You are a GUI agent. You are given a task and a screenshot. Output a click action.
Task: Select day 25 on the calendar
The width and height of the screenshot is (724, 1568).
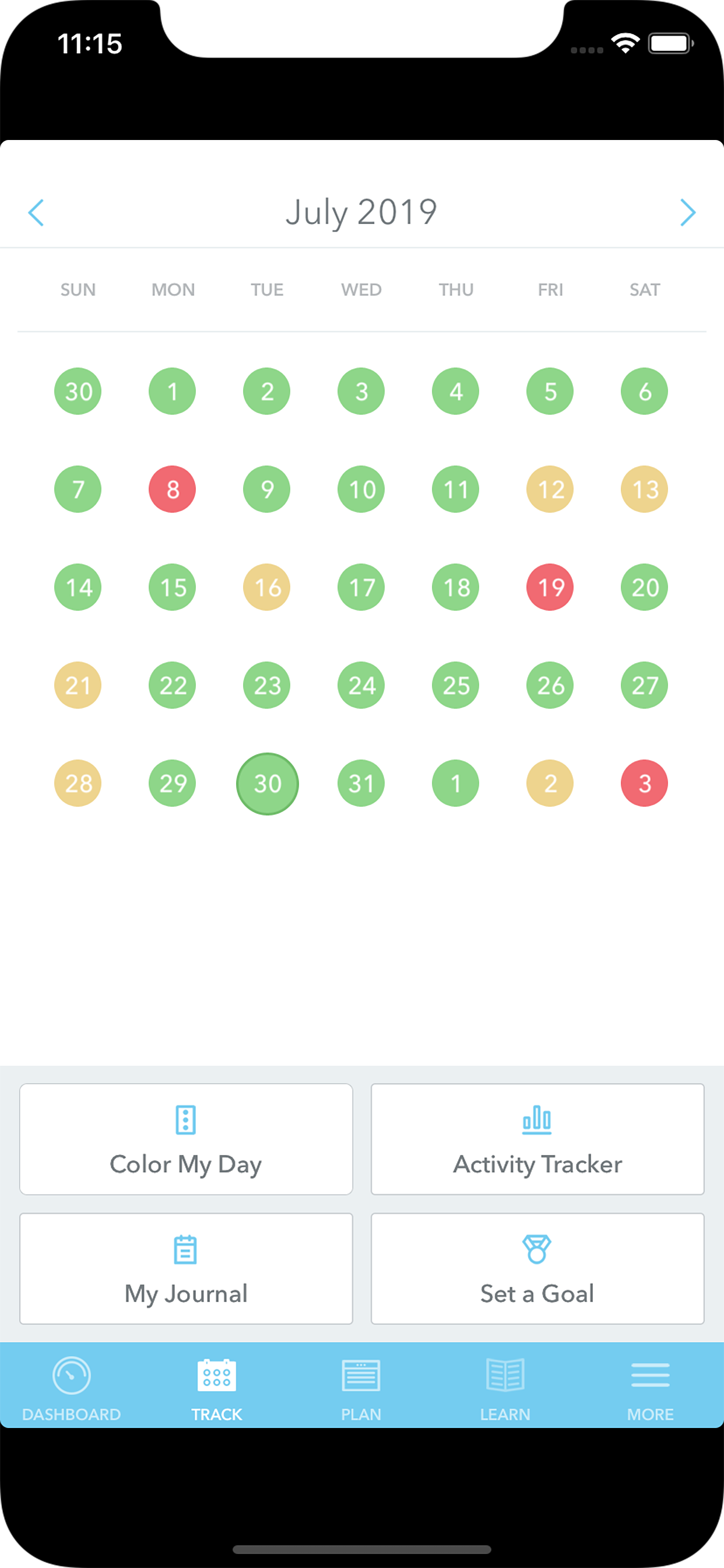pos(456,685)
